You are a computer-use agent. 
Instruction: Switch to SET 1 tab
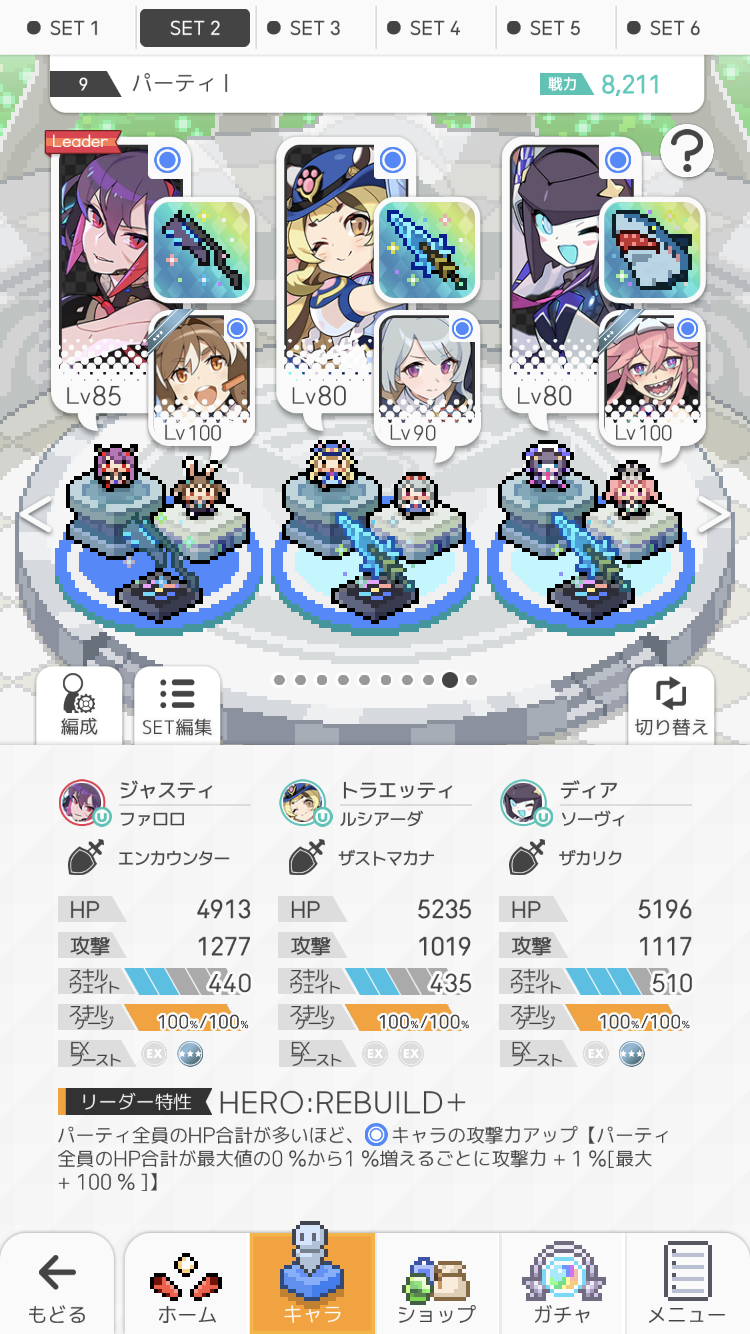75,28
